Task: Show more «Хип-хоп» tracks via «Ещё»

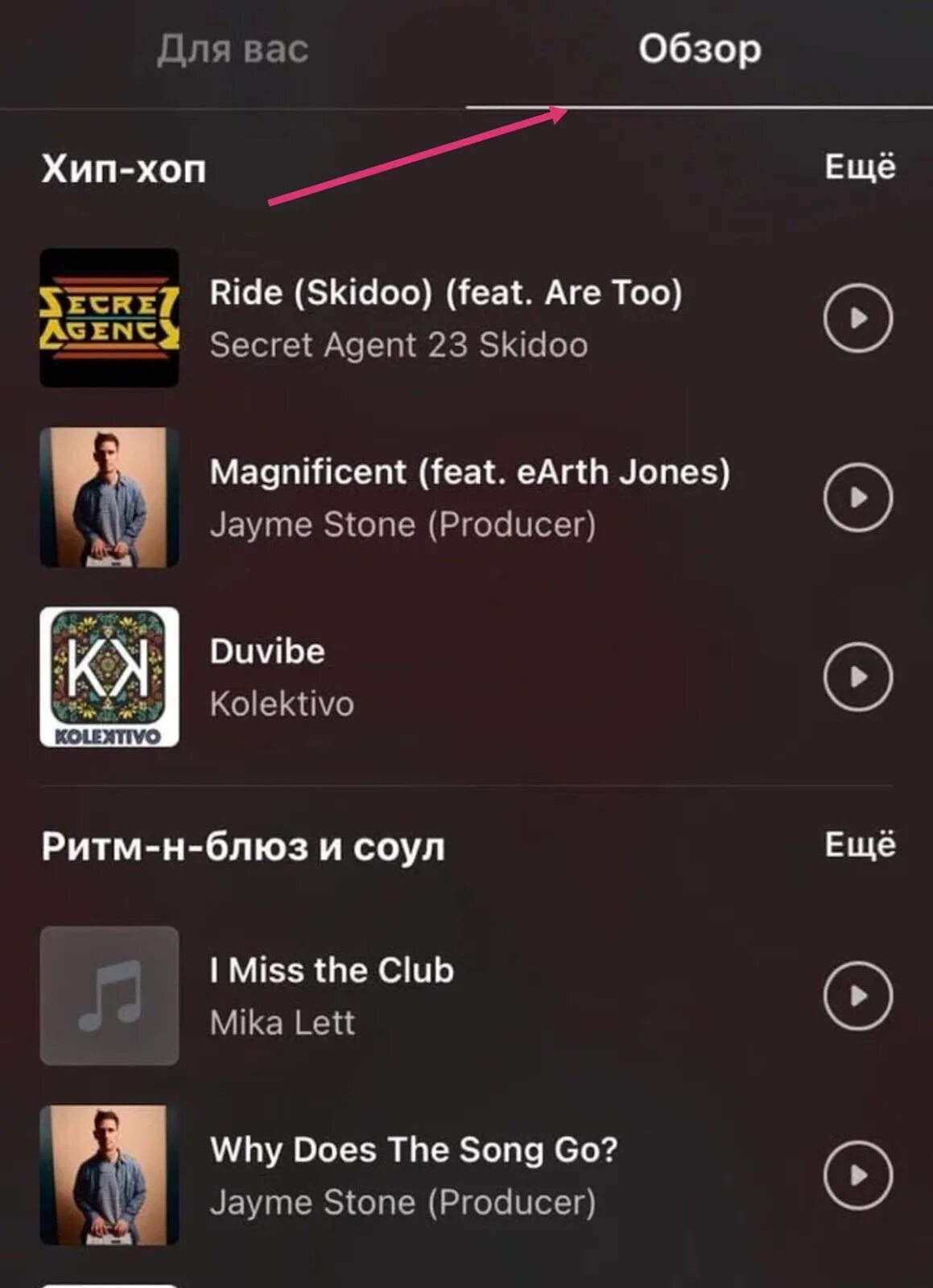Action: [x=859, y=167]
